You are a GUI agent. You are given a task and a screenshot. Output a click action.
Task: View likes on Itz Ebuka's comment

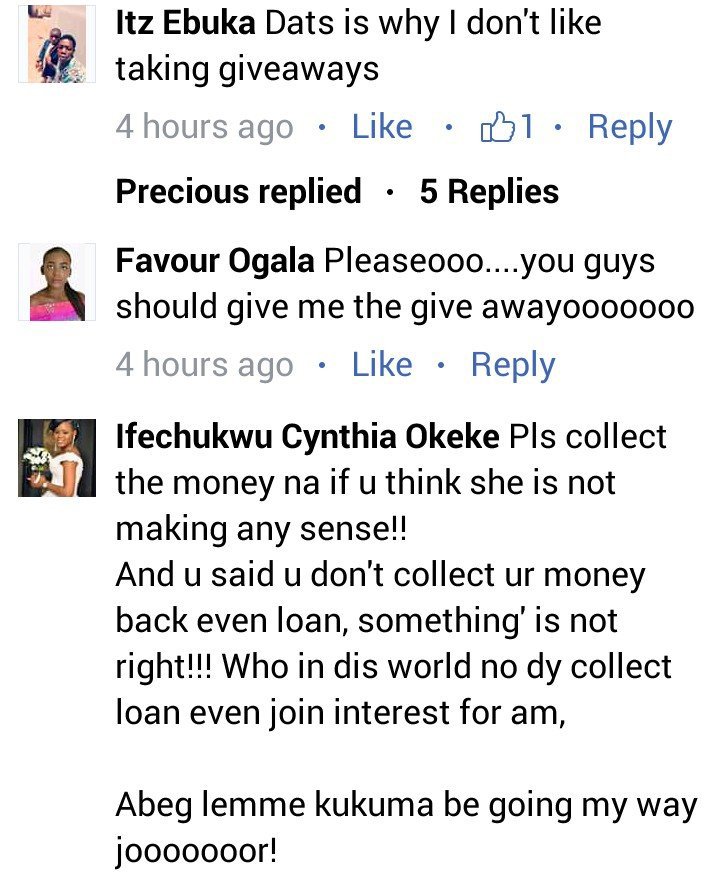(x=507, y=127)
